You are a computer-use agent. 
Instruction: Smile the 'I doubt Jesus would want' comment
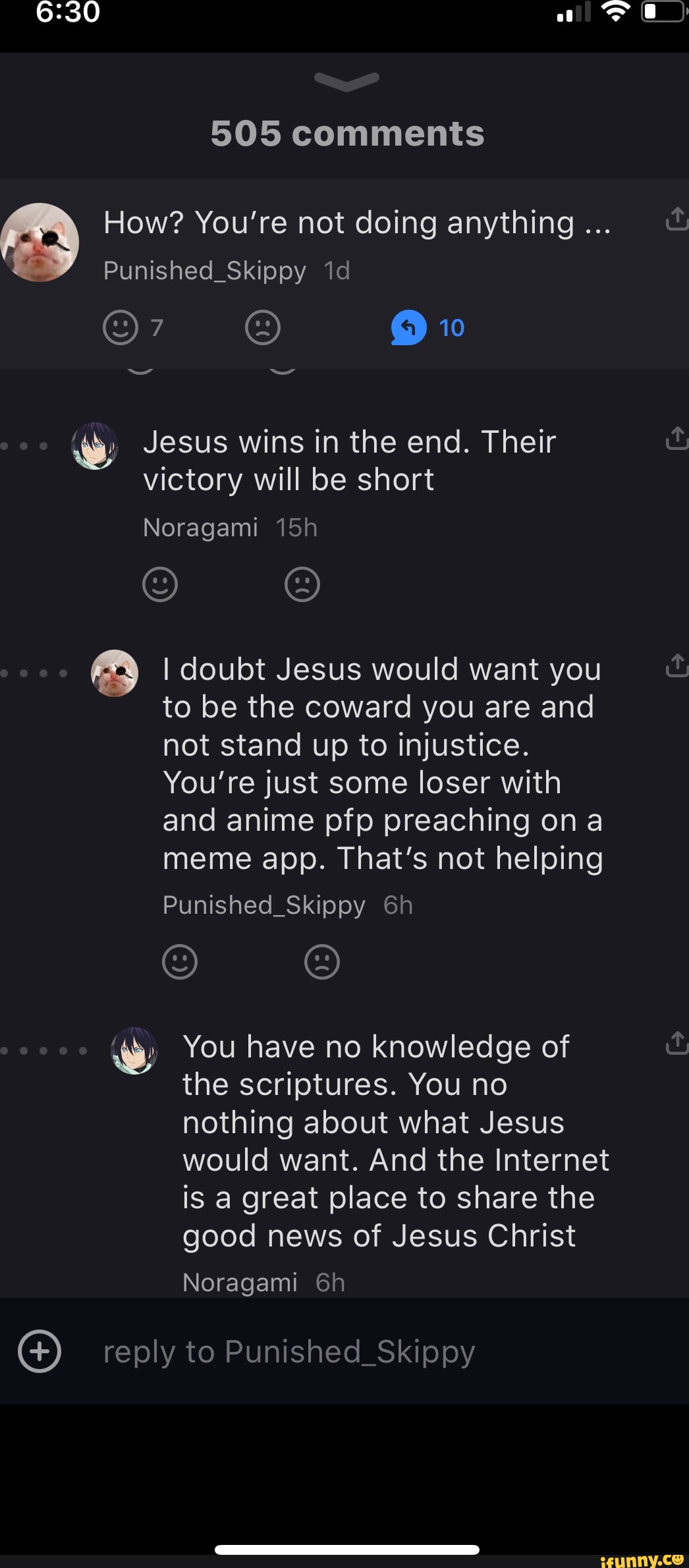click(x=180, y=961)
